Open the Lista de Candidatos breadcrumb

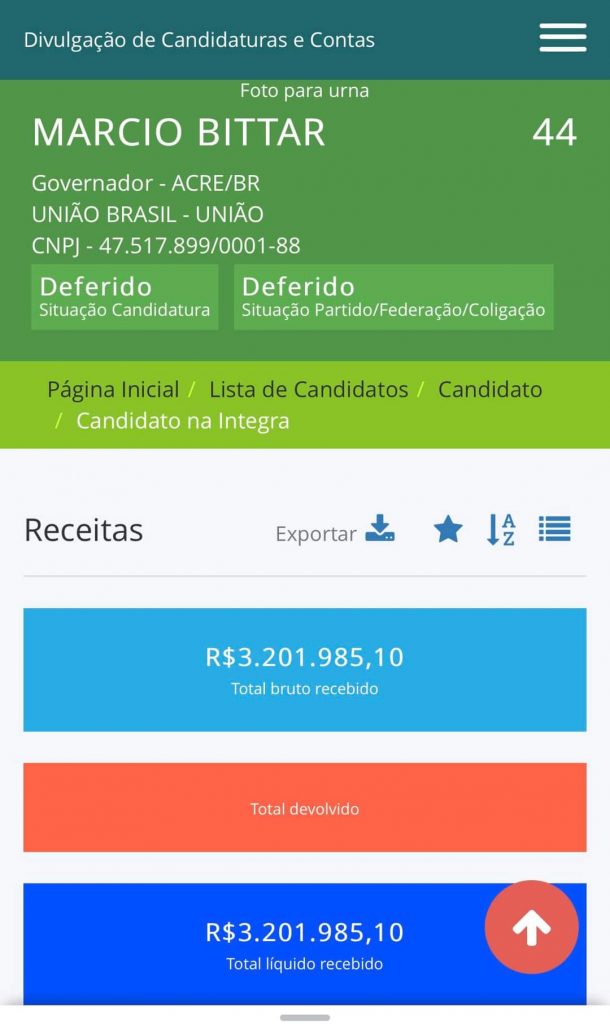click(x=308, y=389)
